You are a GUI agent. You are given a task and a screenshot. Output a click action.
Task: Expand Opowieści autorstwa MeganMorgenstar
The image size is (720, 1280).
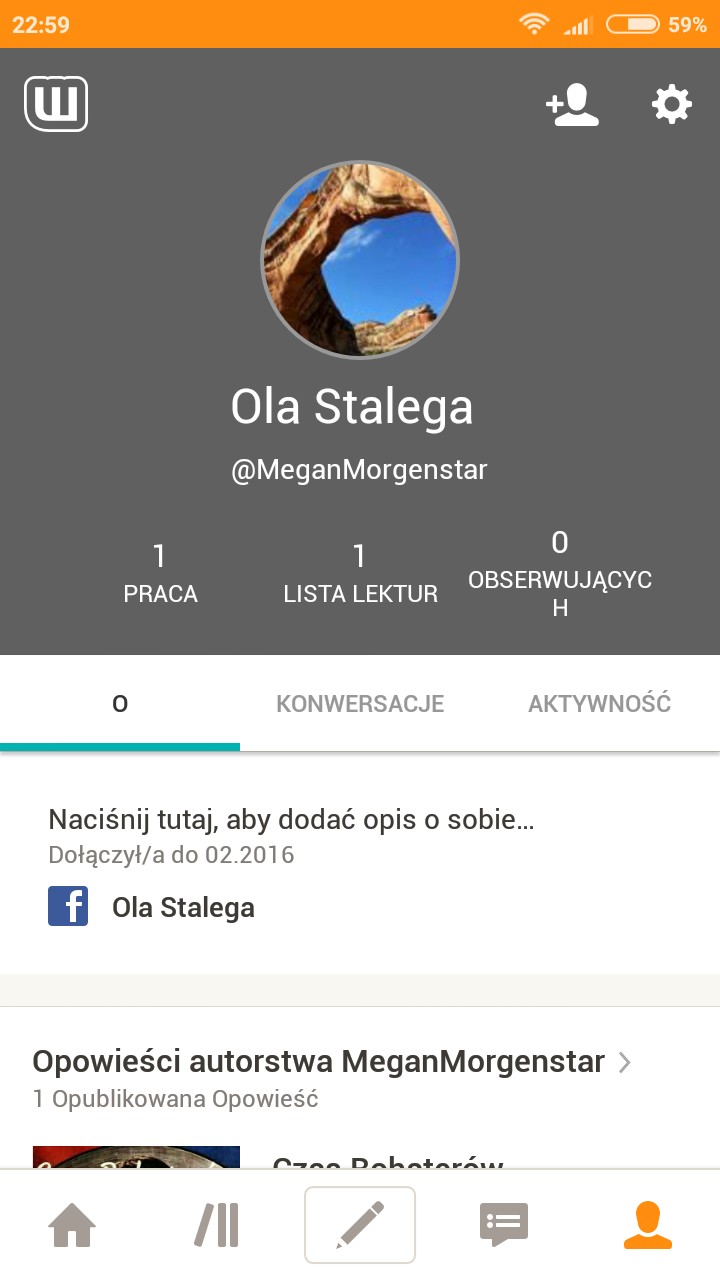pyautogui.click(x=332, y=1062)
